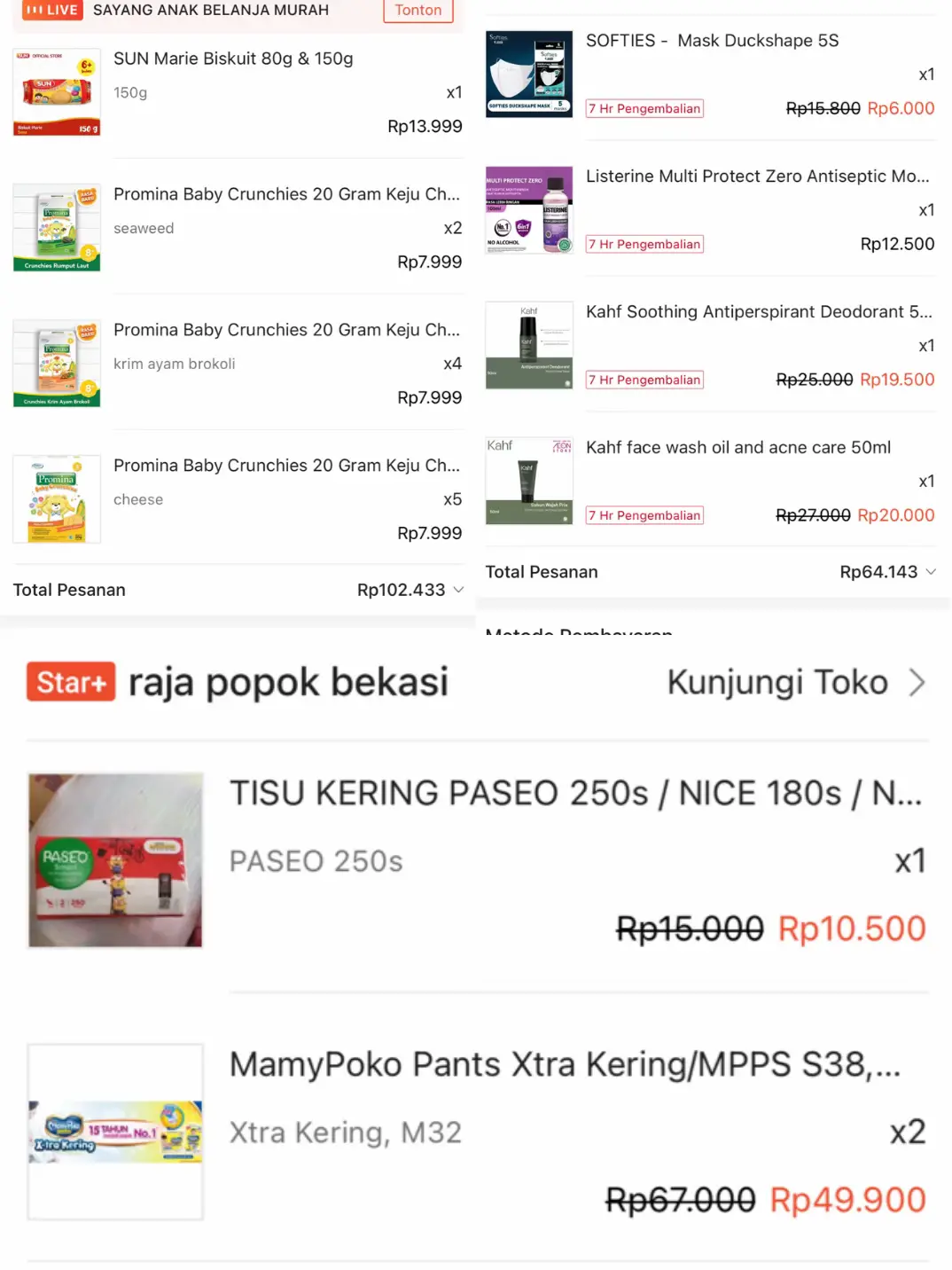This screenshot has height=1270, width=952.
Task: Toggle the 7 Hr Pengembalian tag on Listerine
Action: click(644, 244)
